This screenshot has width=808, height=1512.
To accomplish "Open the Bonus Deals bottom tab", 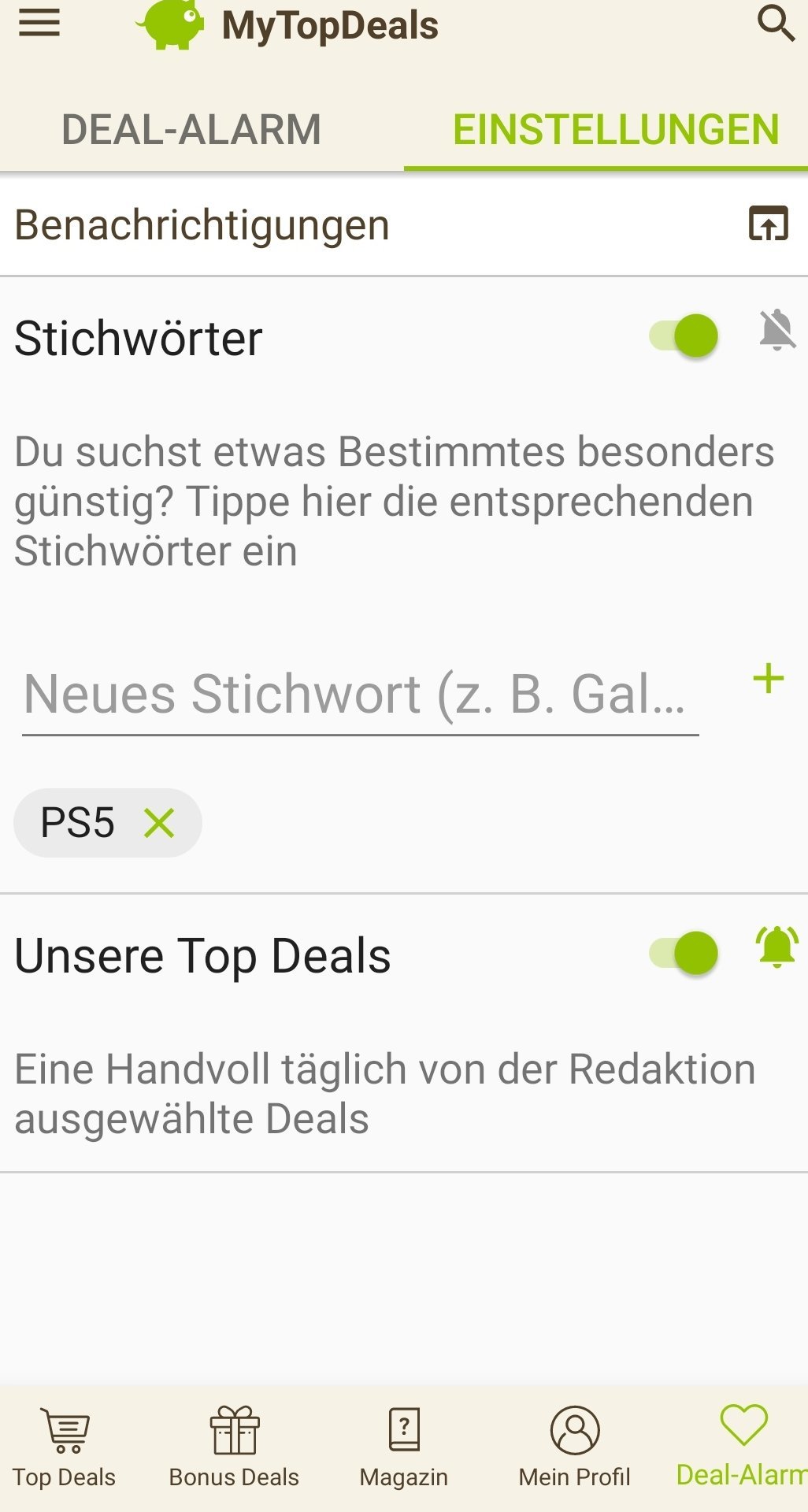I will (234, 1447).
